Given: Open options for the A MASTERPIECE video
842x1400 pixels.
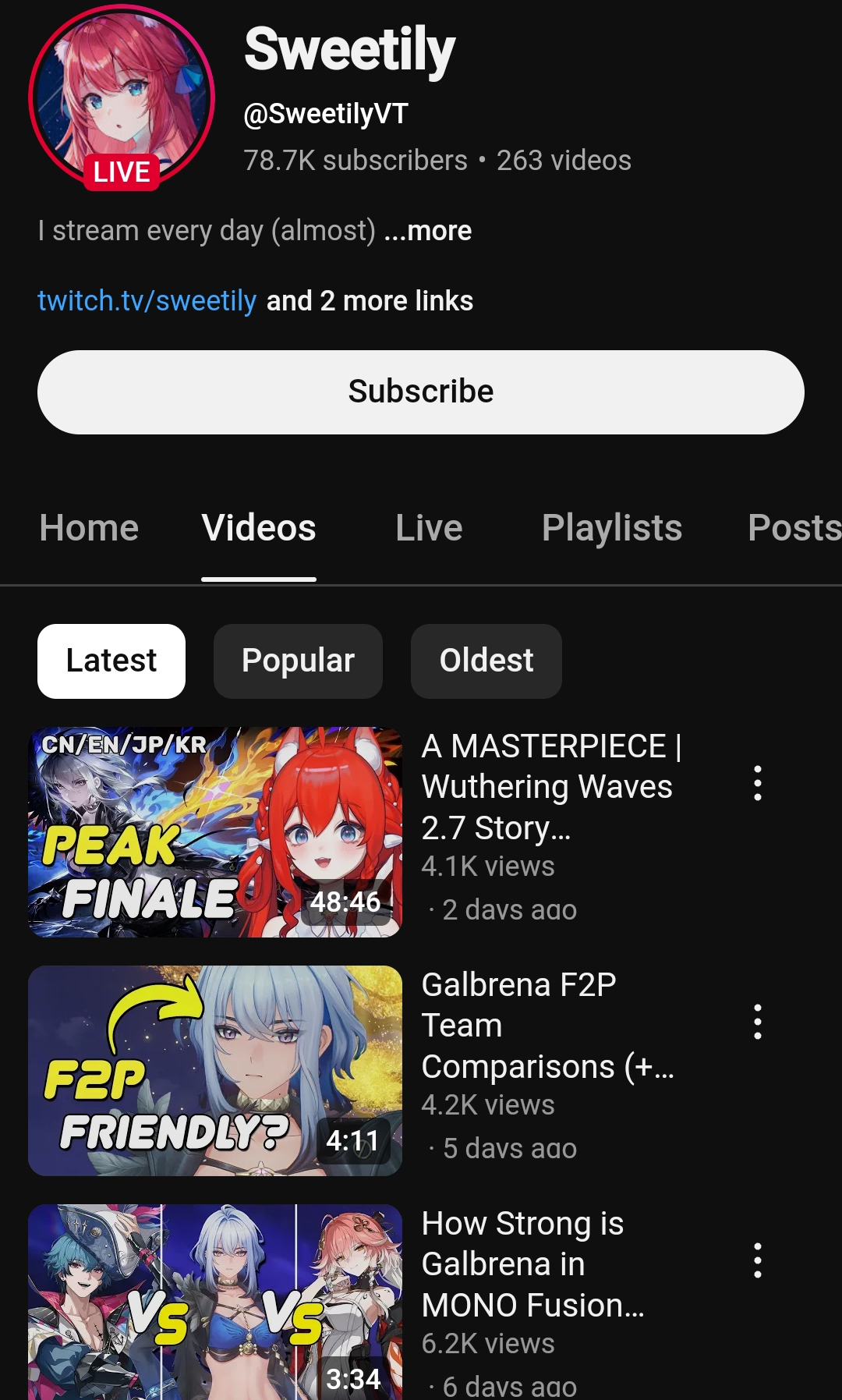Looking at the screenshot, I should (x=757, y=783).
